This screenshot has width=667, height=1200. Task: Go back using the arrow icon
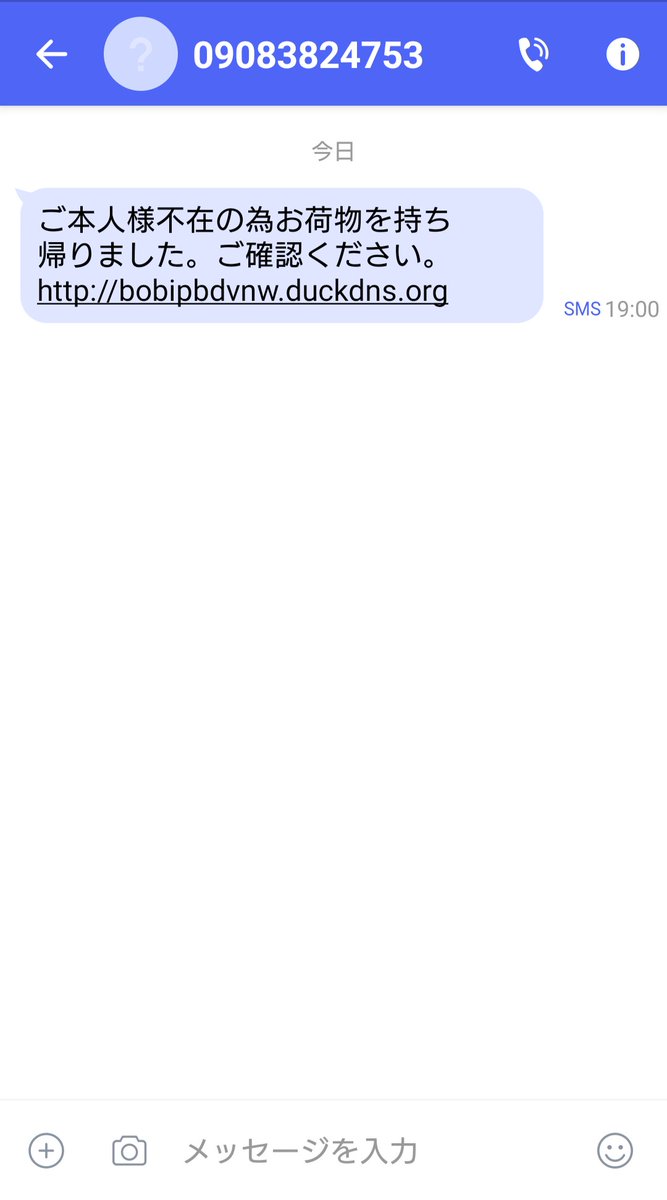point(51,55)
